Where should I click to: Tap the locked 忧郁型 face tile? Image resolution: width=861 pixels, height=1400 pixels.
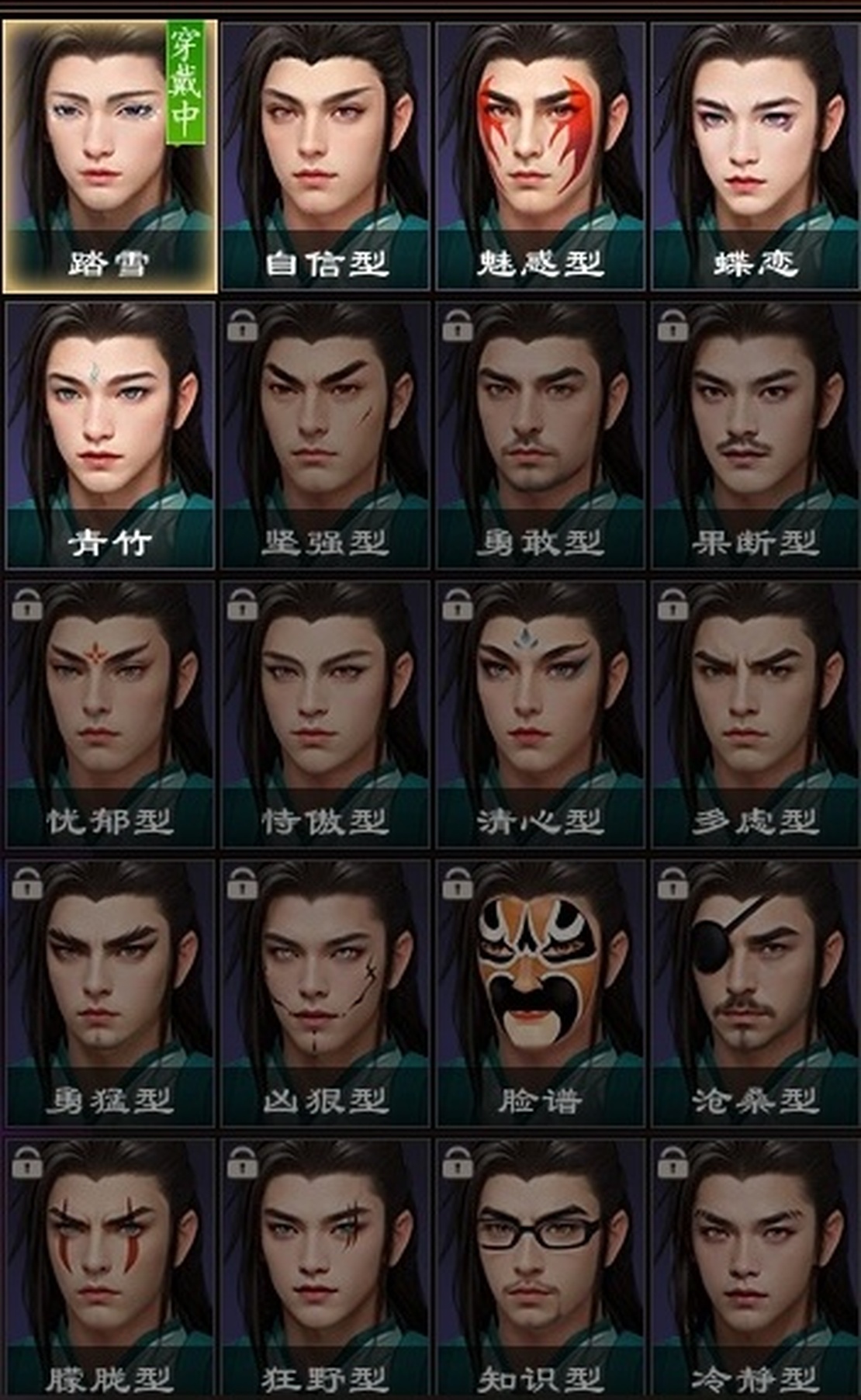pyautogui.click(x=110, y=715)
